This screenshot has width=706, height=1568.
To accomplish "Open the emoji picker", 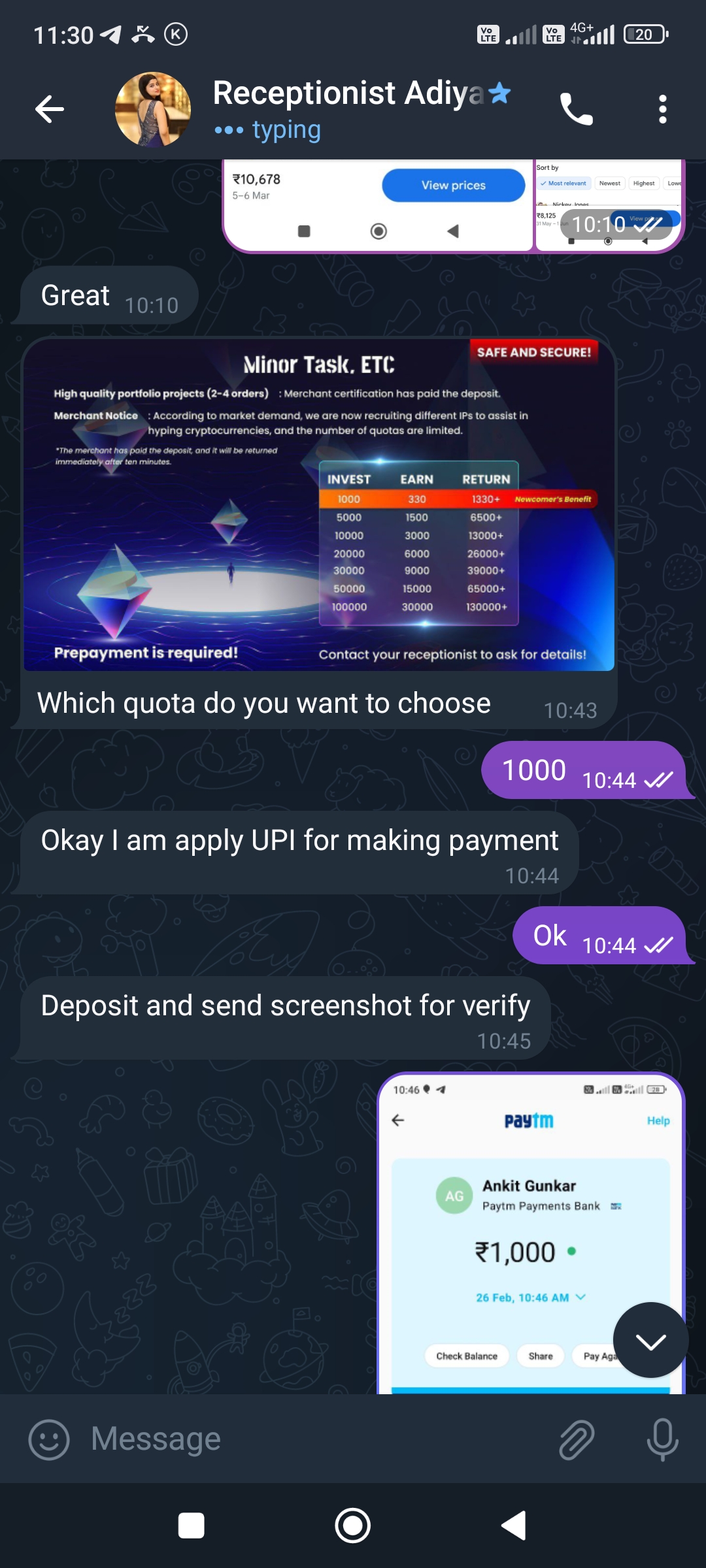I will pos(49,1439).
